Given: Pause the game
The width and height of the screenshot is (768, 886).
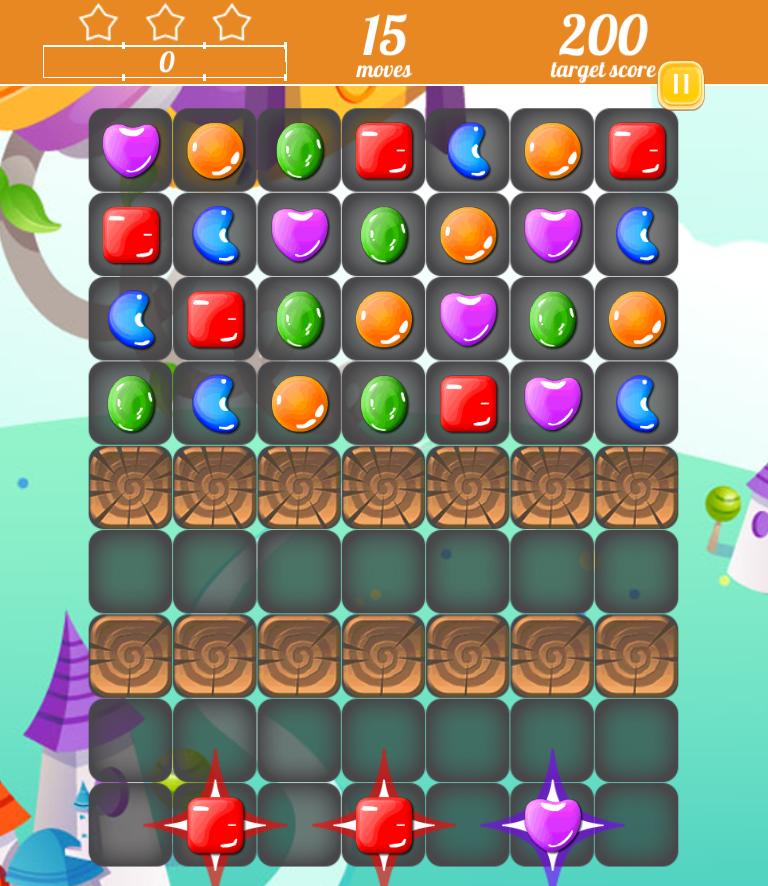Looking at the screenshot, I should pos(681,85).
